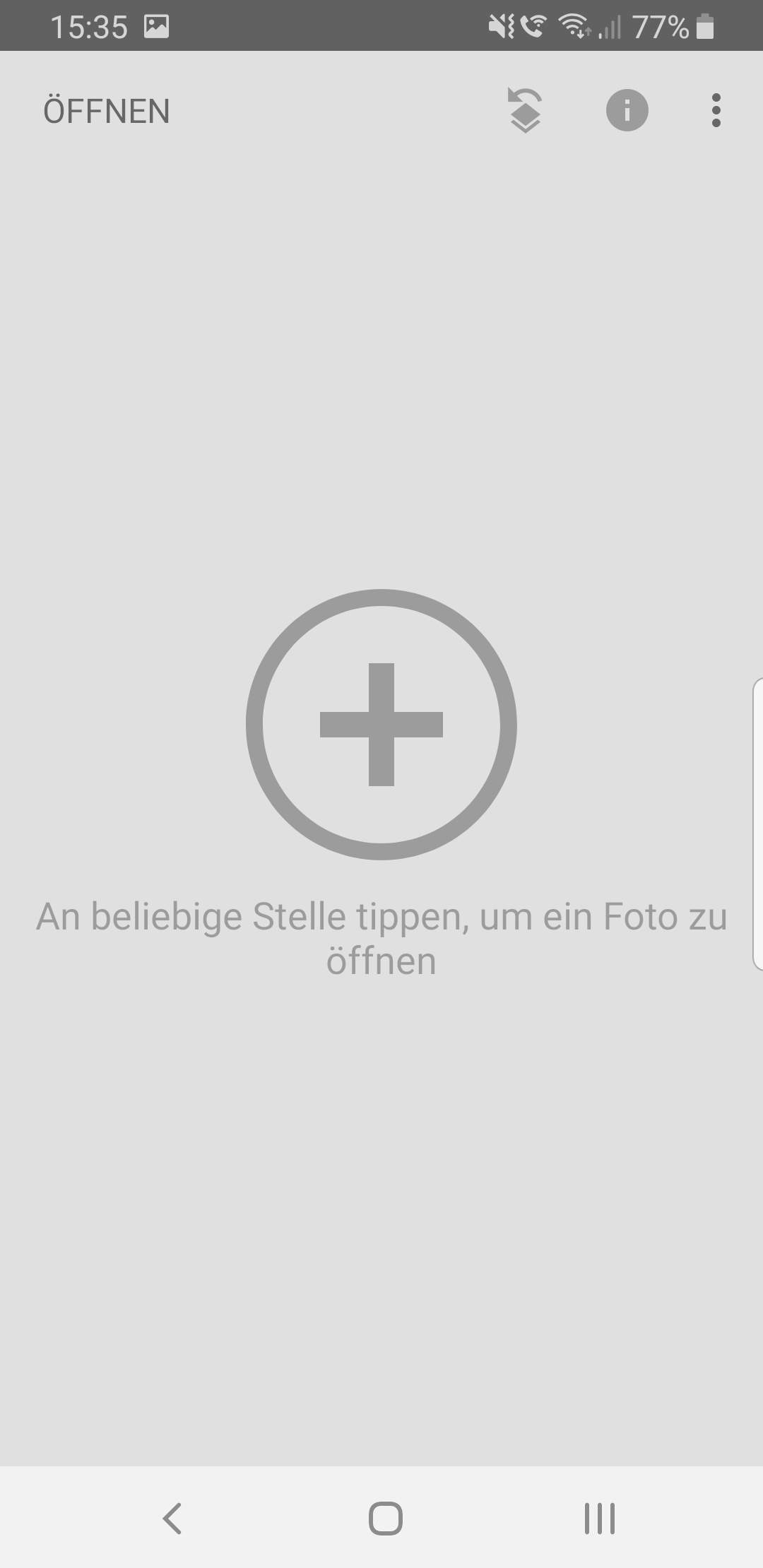
Task: Tap ÖFFNEN to open a photo
Action: 107,112
